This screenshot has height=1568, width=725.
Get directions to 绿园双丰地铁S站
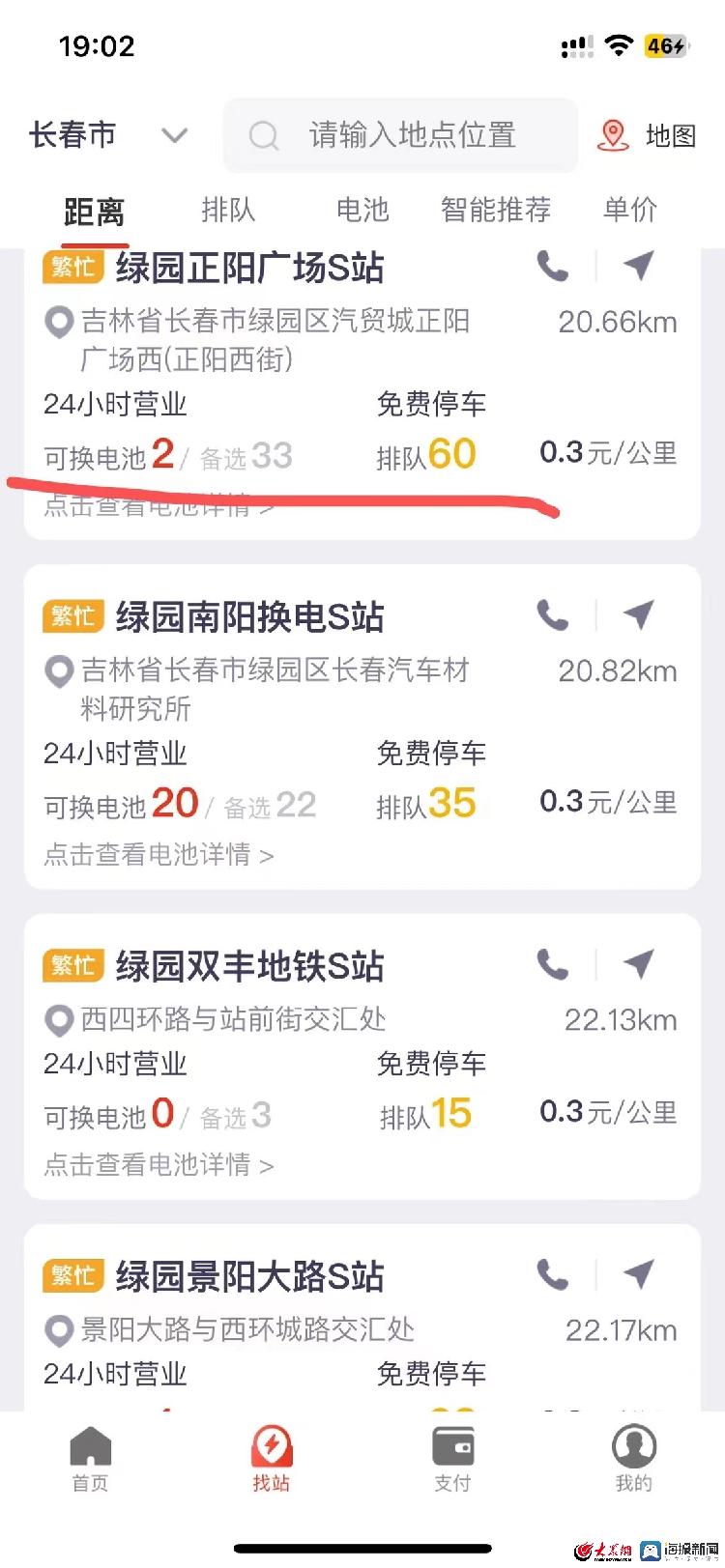[638, 963]
